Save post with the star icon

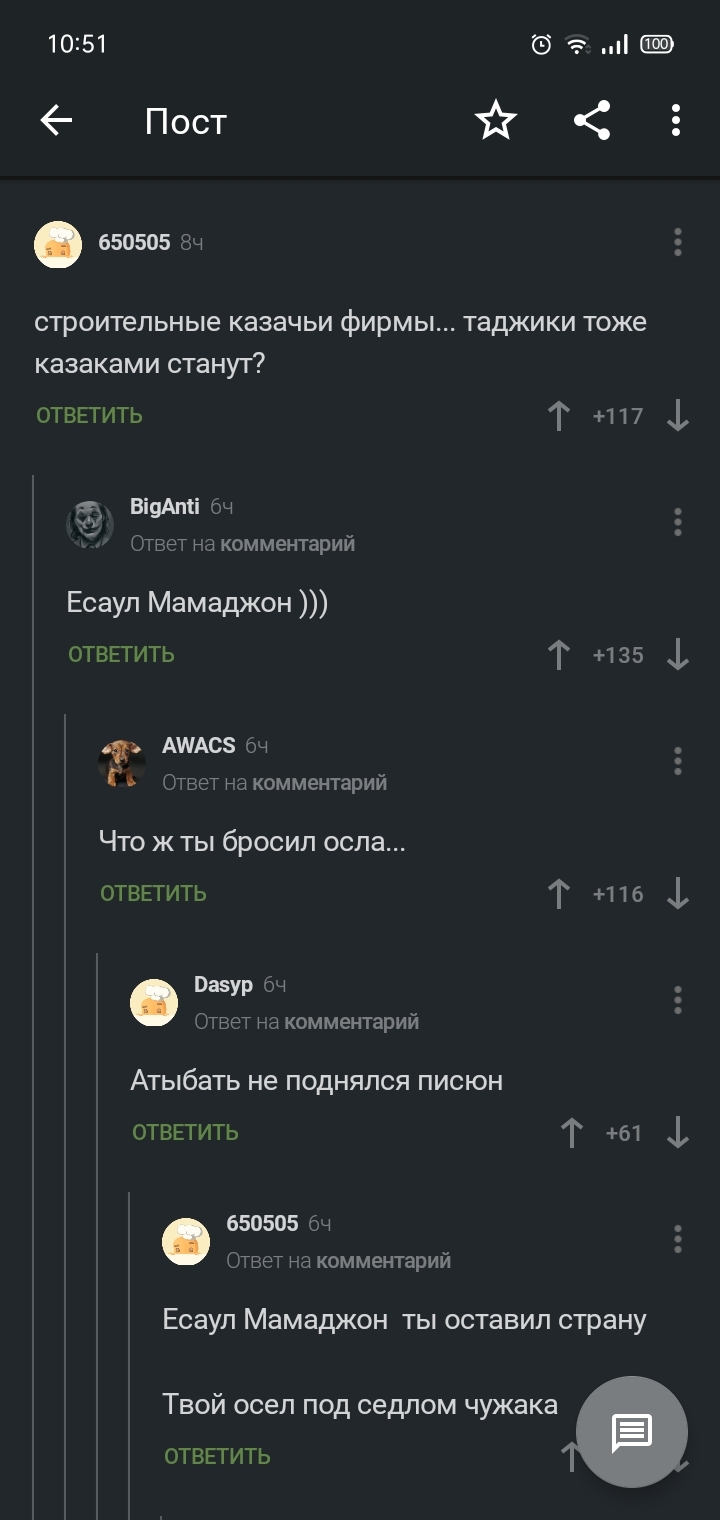pos(495,122)
